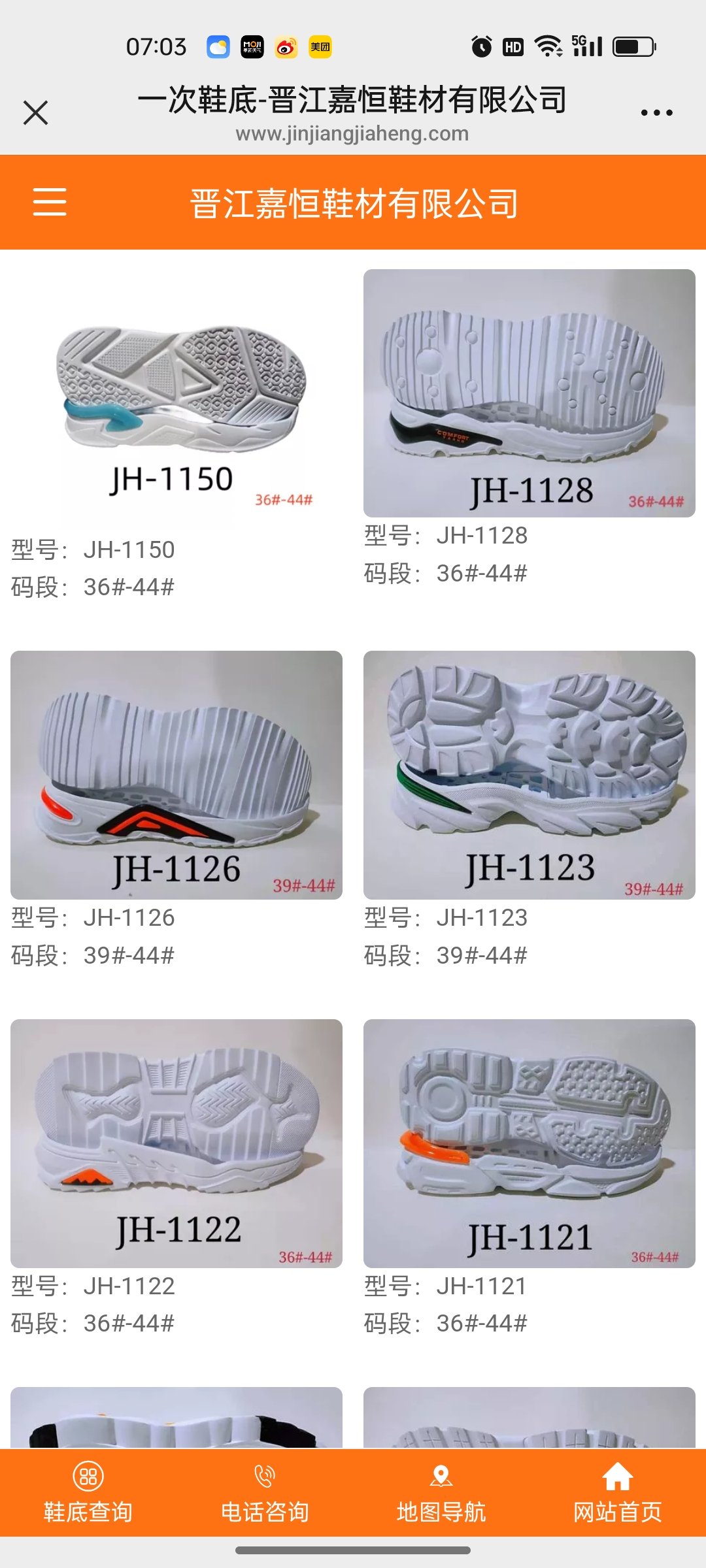Open the JH-1123 sole product
The image size is (706, 1568).
click(x=529, y=775)
